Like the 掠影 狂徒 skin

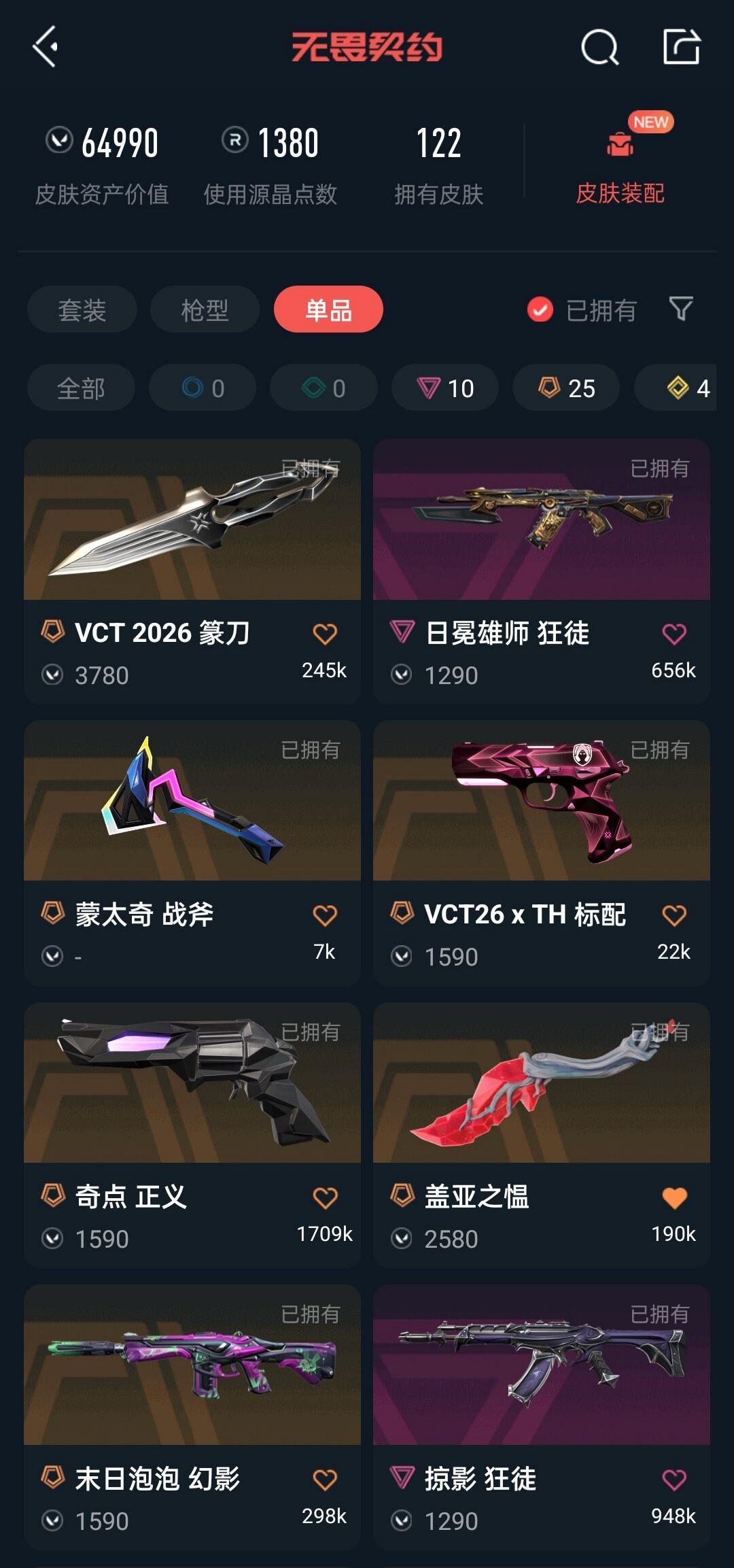[x=674, y=1480]
